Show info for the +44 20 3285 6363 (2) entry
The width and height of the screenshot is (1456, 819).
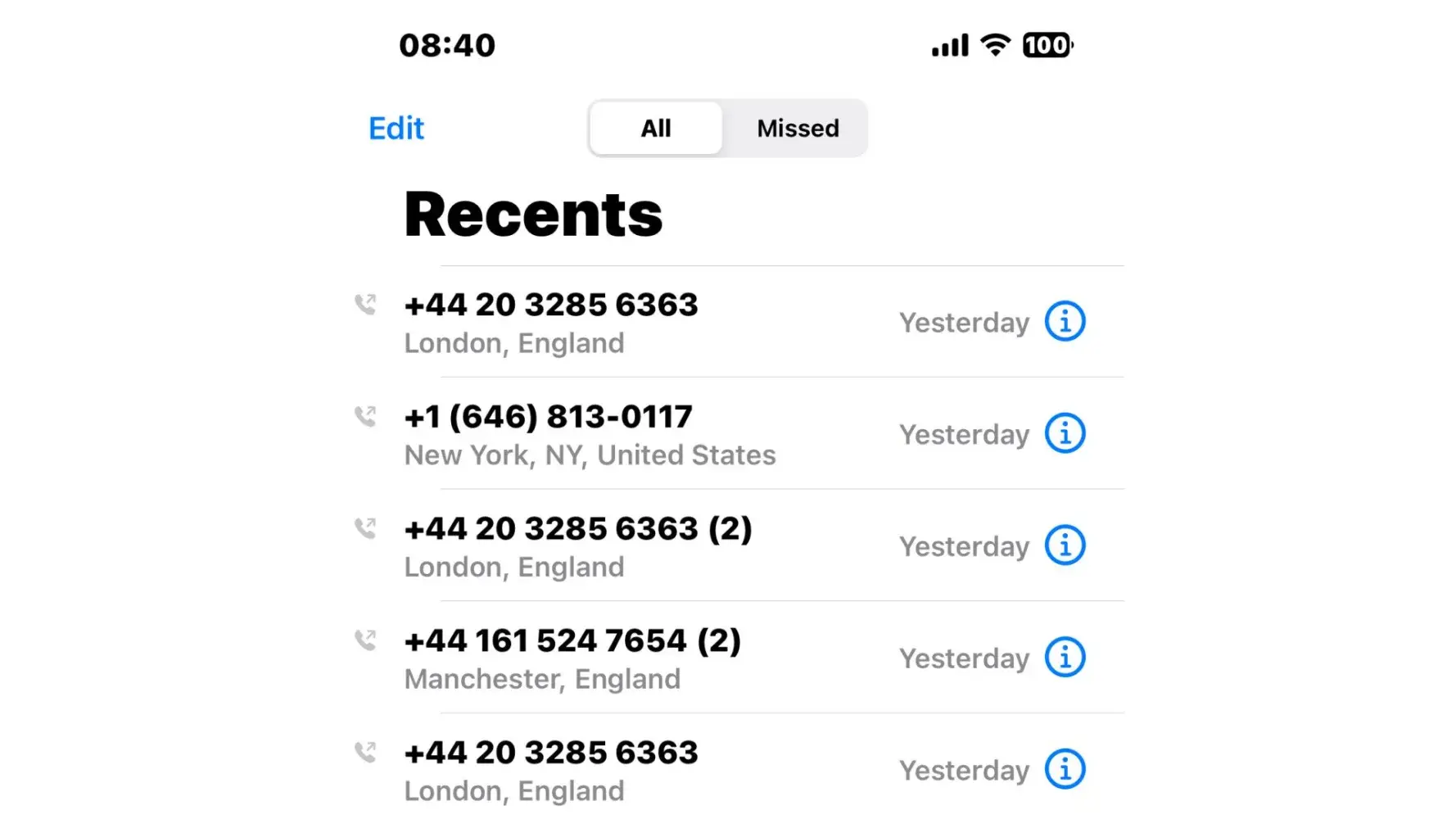[x=1065, y=545]
